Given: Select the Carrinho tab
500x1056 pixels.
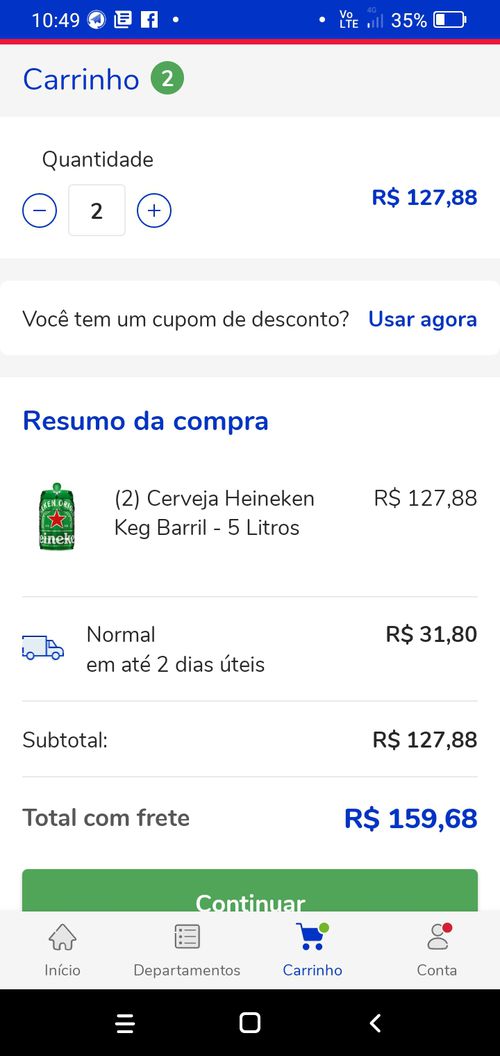Looking at the screenshot, I should point(313,950).
